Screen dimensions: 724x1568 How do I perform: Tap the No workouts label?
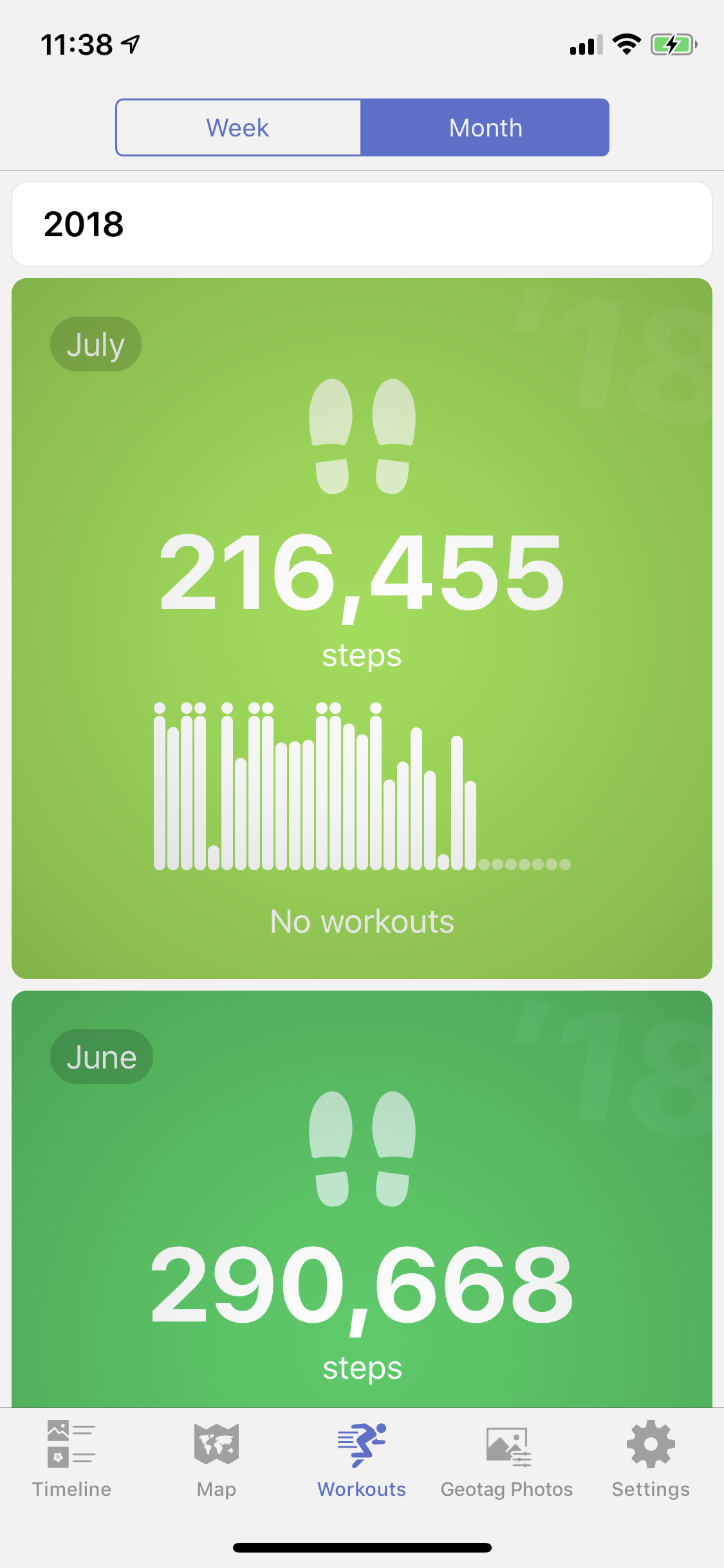click(x=361, y=922)
